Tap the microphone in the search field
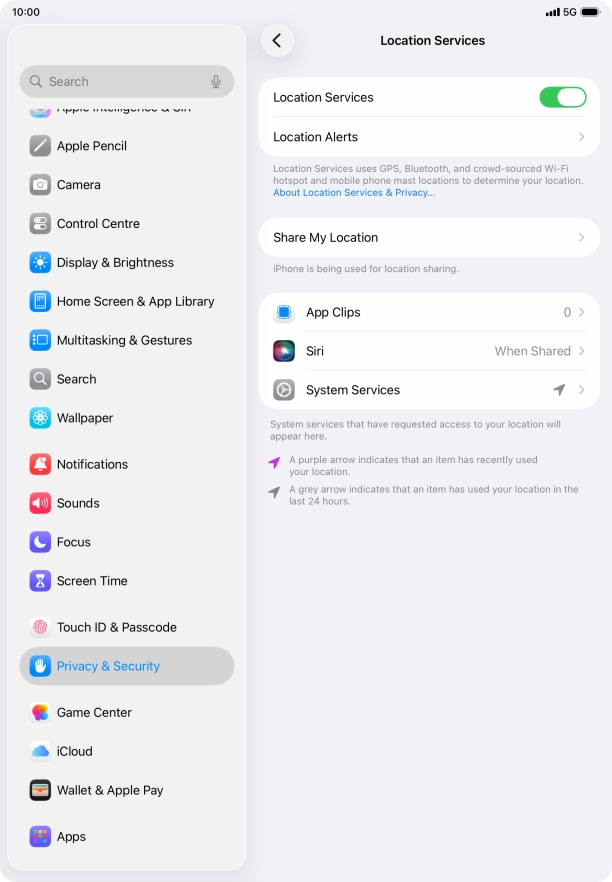The image size is (612, 882). click(216, 82)
